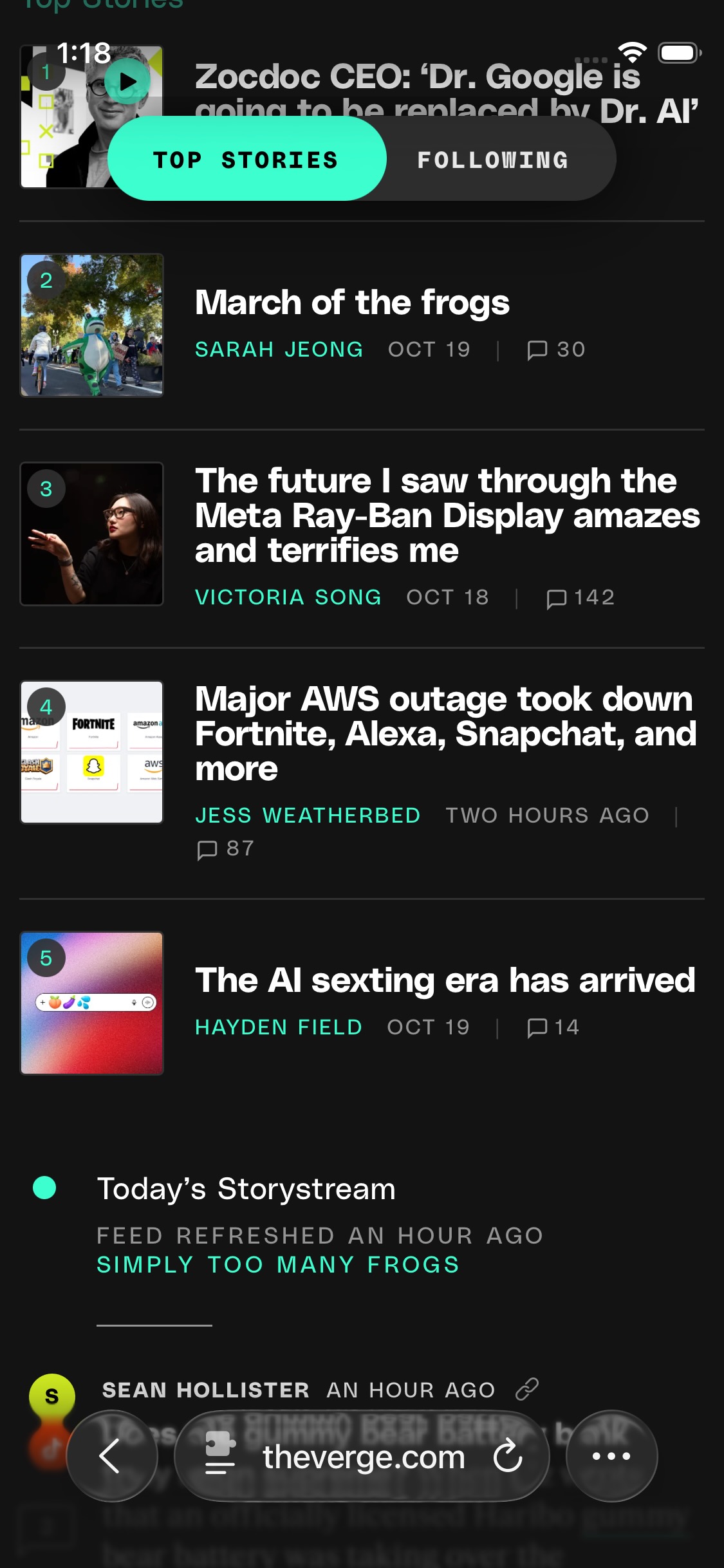
Task: Copy link to Sean Hollister's post
Action: click(526, 1389)
